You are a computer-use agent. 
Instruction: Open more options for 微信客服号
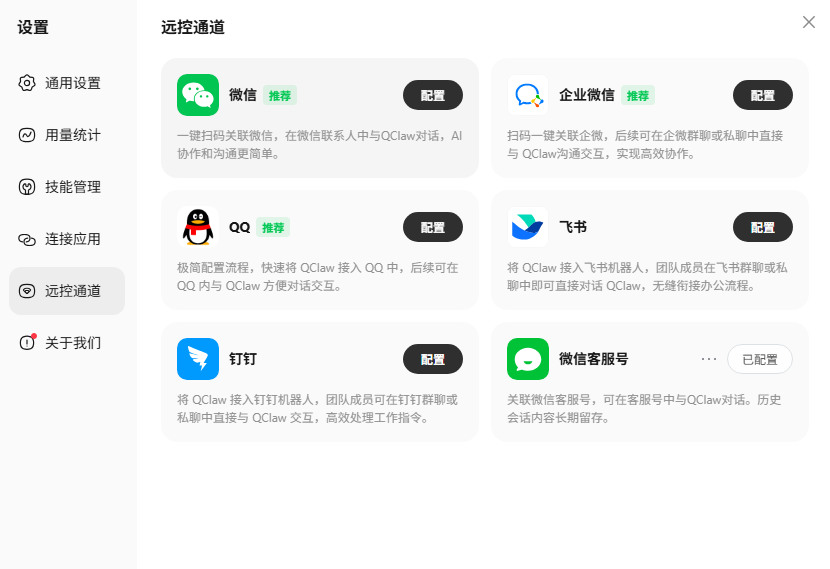pos(709,359)
